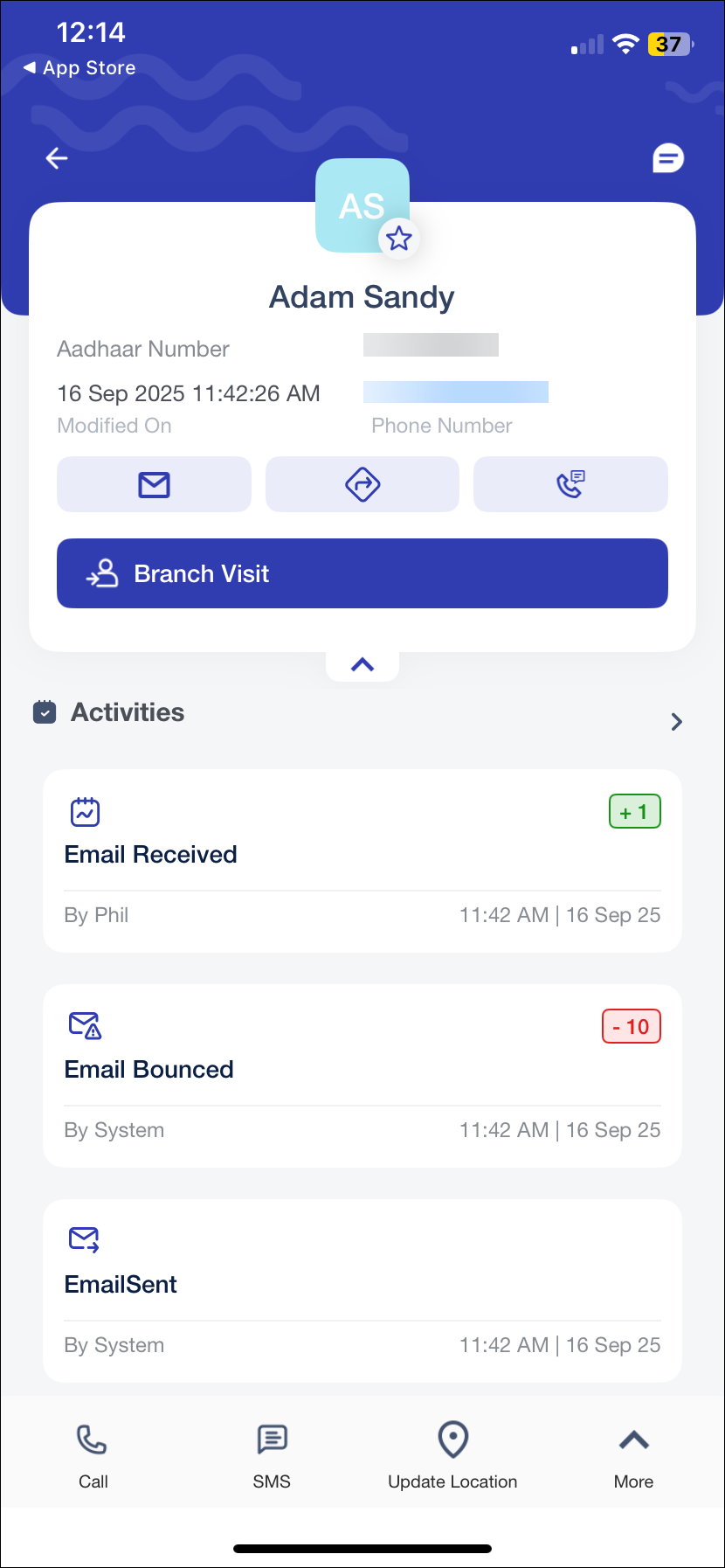
Task: View the Email Bounced activity
Action: coord(362,1075)
